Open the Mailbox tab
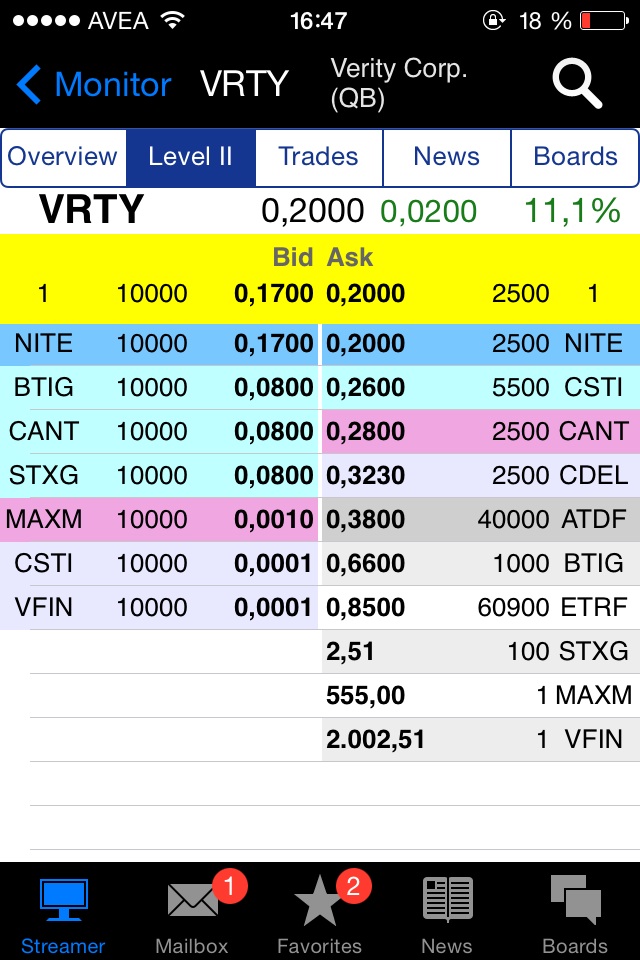 pyautogui.click(x=192, y=914)
